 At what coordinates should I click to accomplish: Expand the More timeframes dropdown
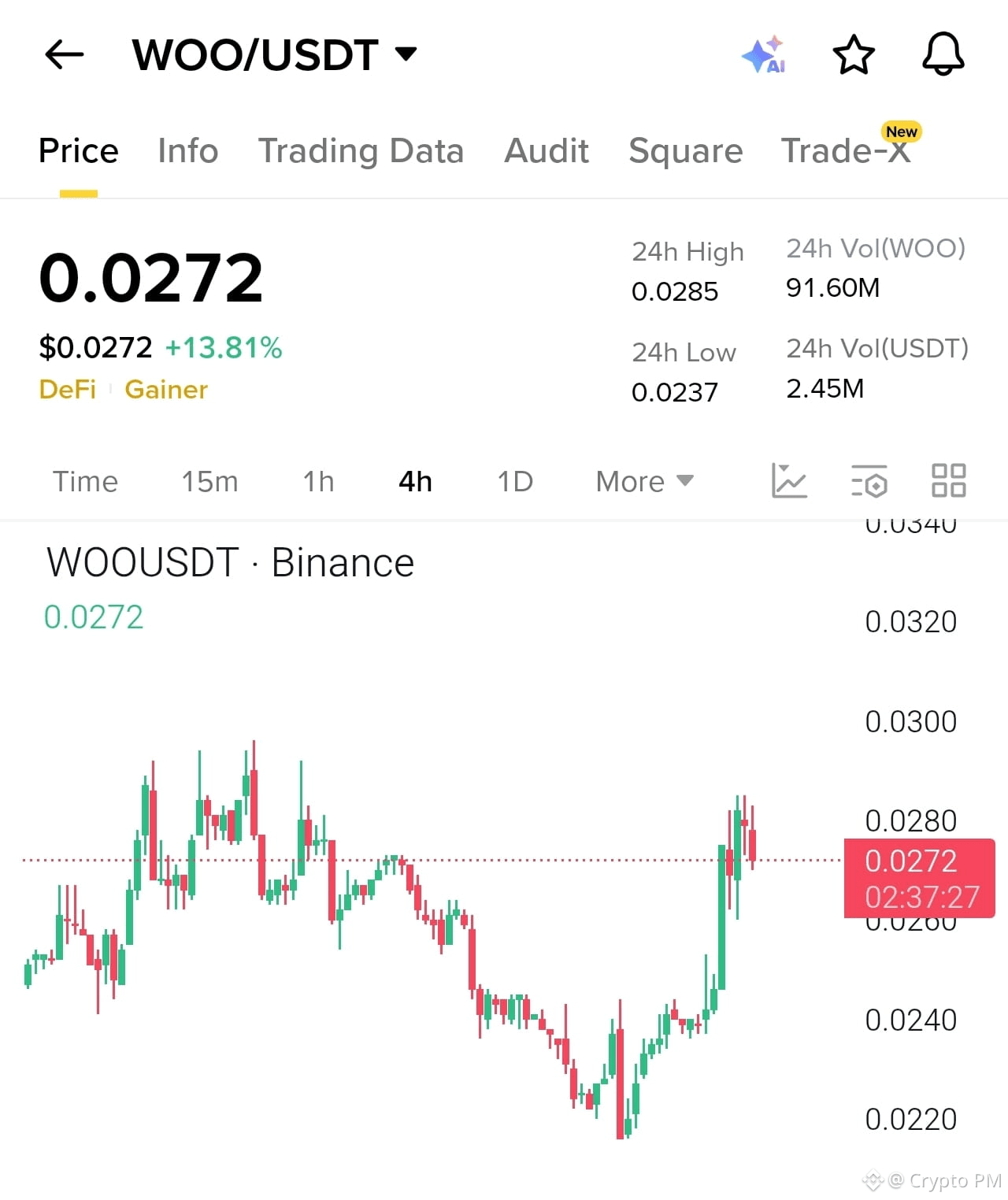tap(643, 480)
